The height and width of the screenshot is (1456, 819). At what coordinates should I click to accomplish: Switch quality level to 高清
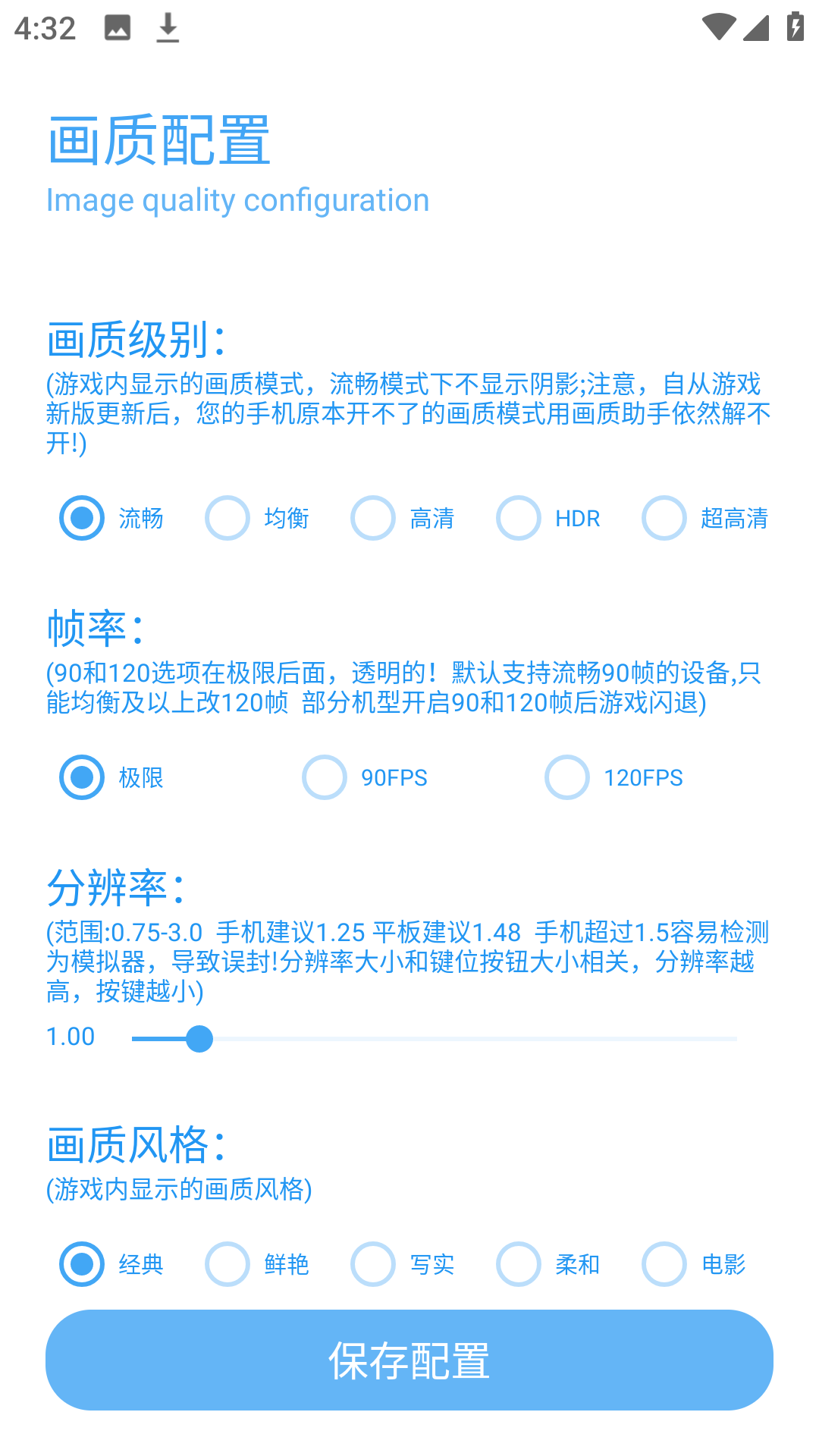373,518
